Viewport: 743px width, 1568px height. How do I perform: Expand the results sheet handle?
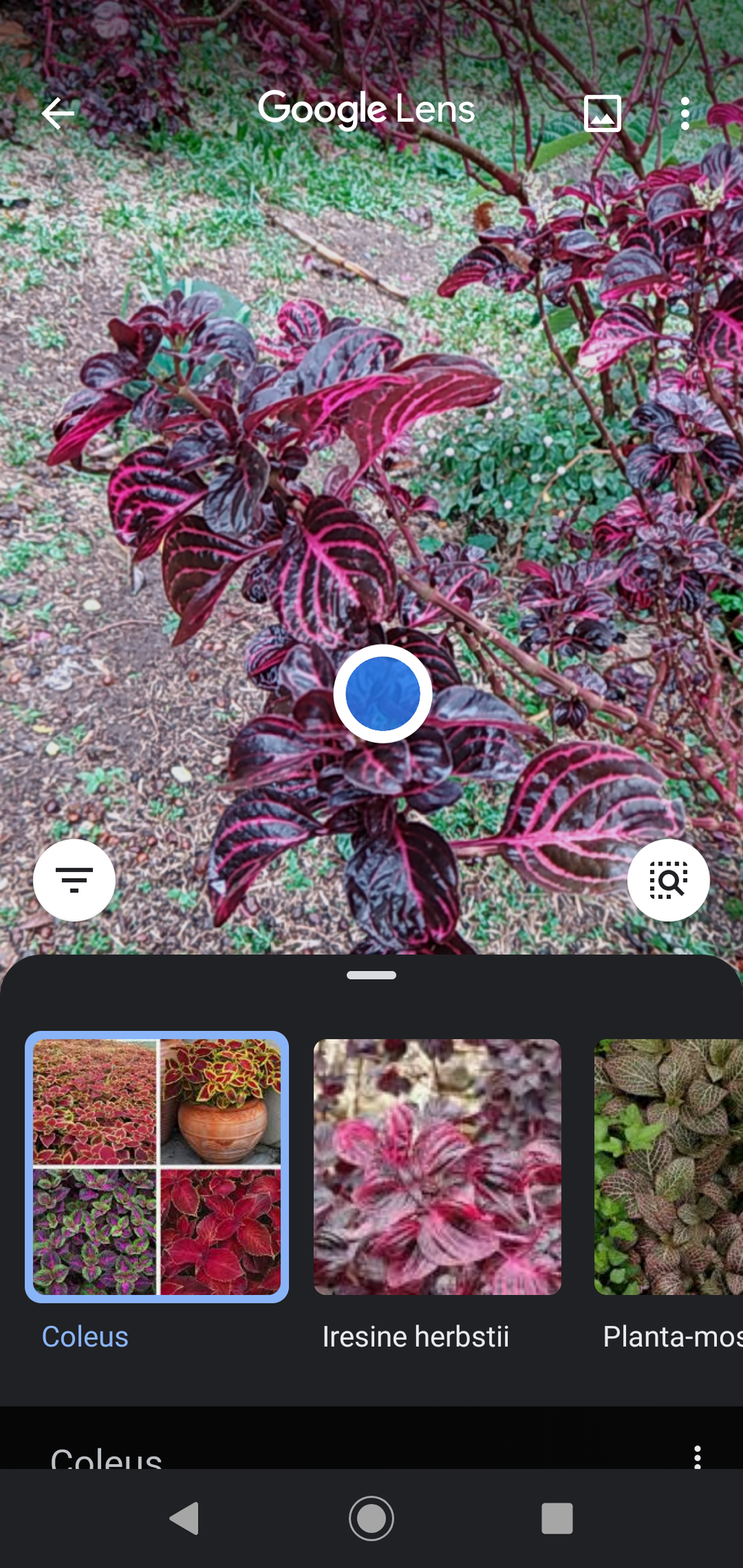[371, 975]
